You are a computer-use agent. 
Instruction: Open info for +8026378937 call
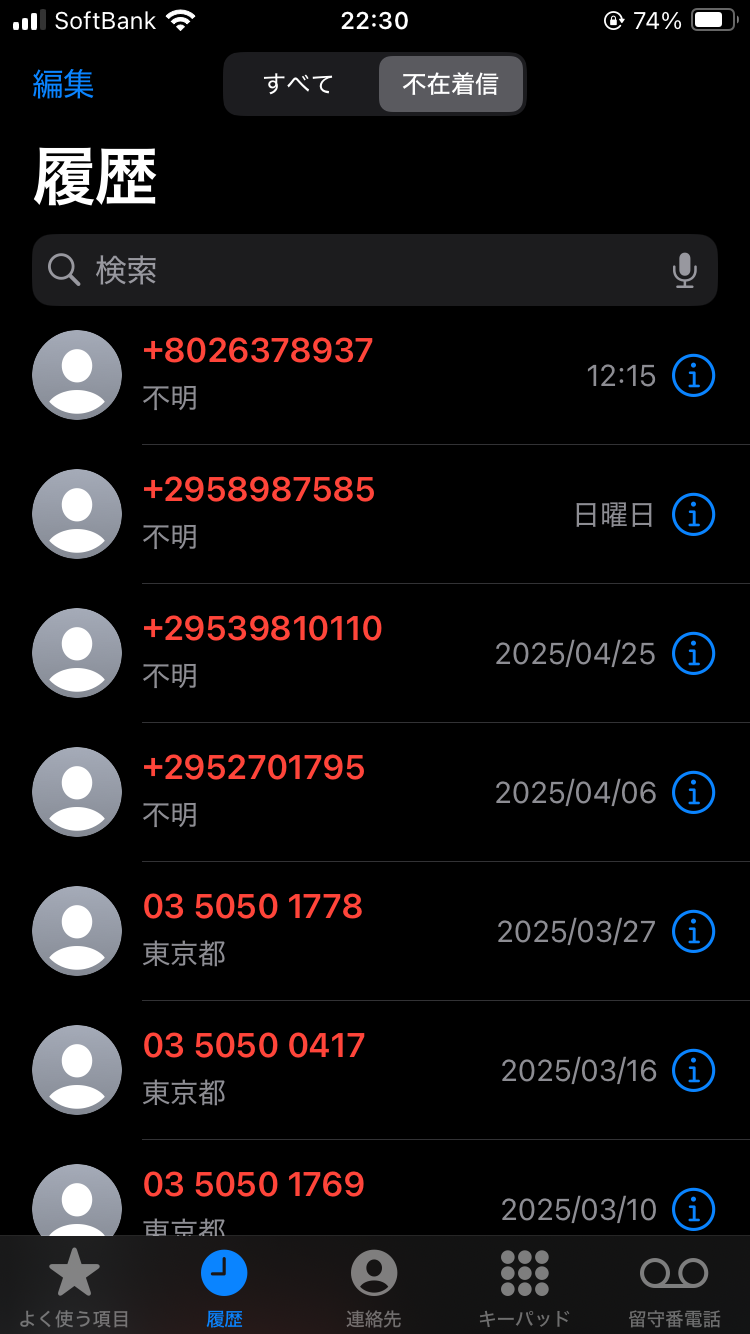(693, 376)
